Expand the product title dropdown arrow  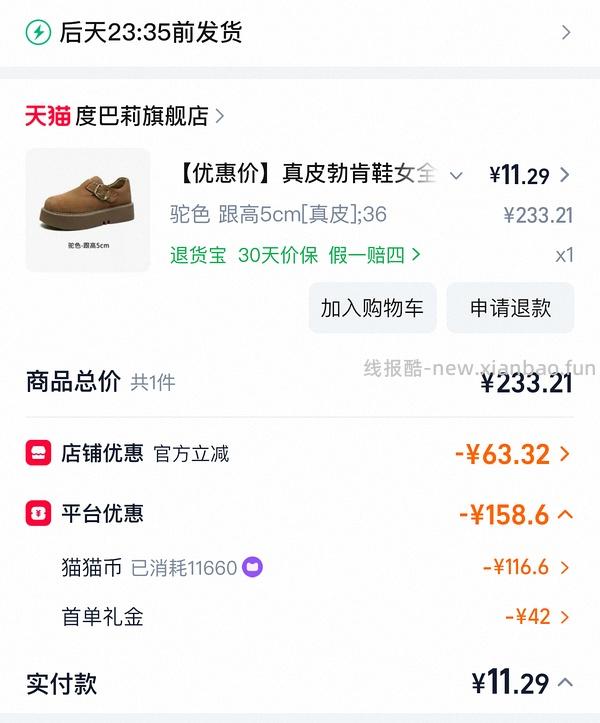coord(456,176)
